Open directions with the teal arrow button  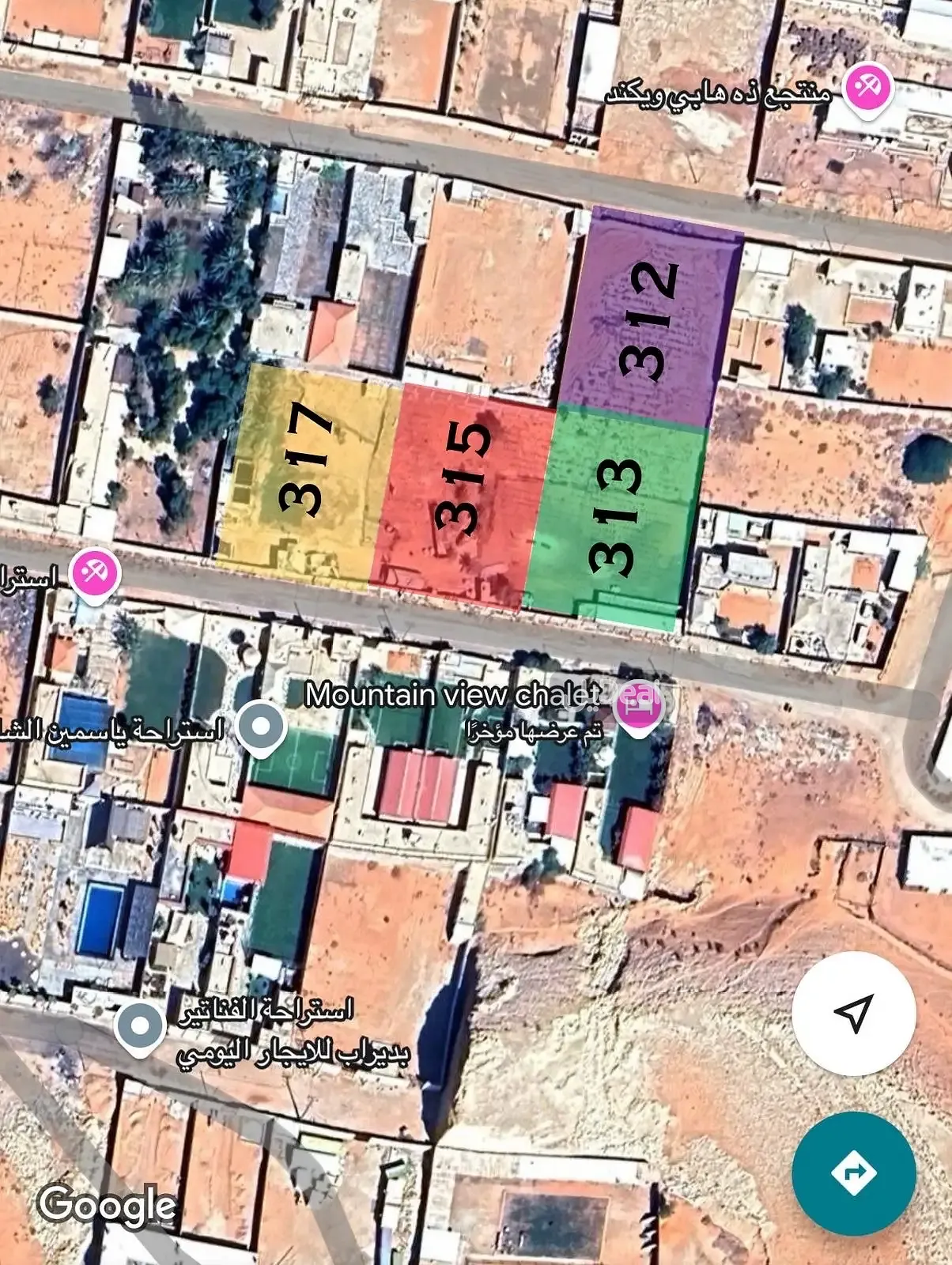(854, 1172)
